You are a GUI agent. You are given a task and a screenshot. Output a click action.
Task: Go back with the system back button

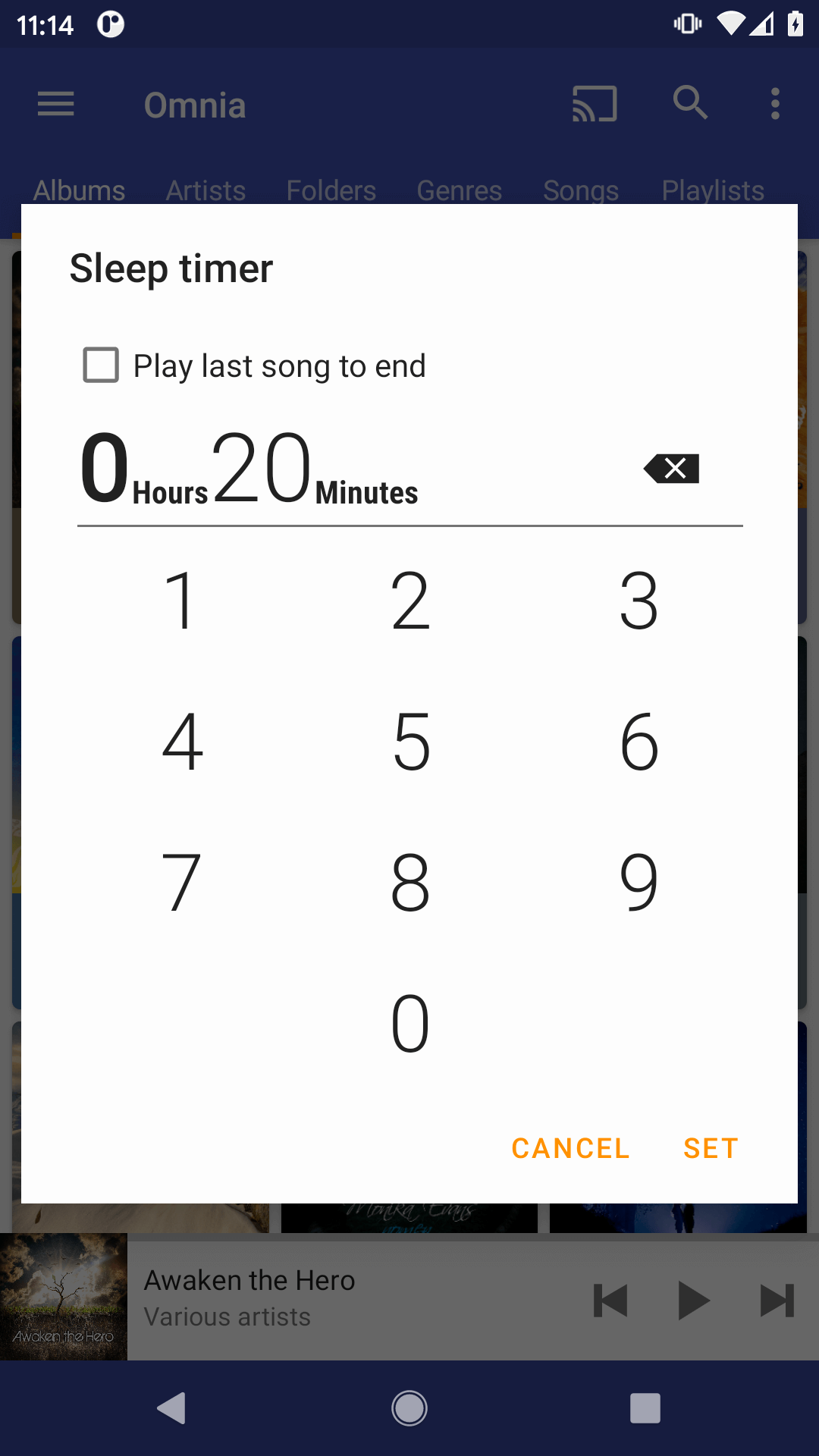tap(172, 1408)
